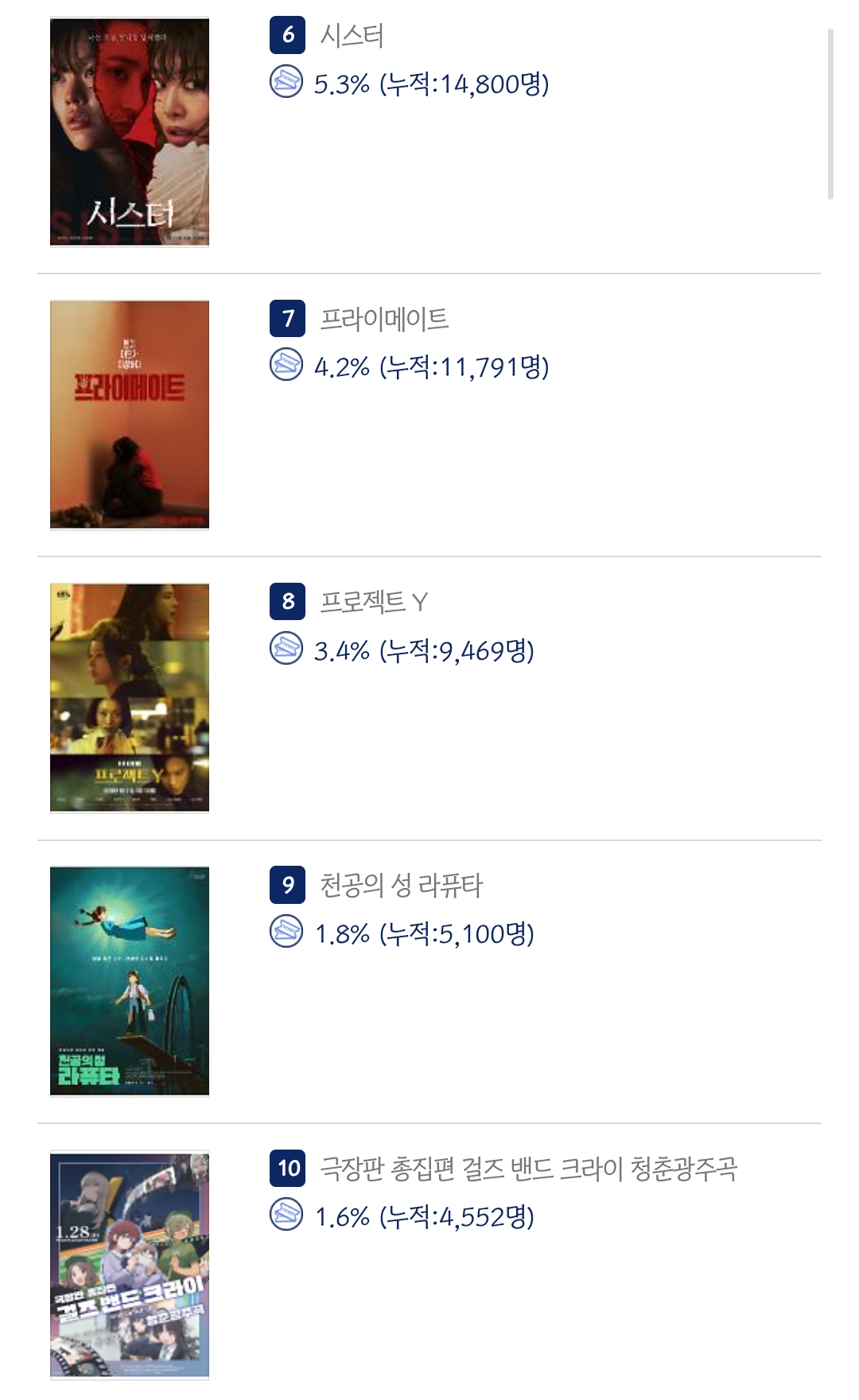Screen dimensions: 859x1400
Task: Go to the 프로젝트 Y title
Action: (374, 602)
